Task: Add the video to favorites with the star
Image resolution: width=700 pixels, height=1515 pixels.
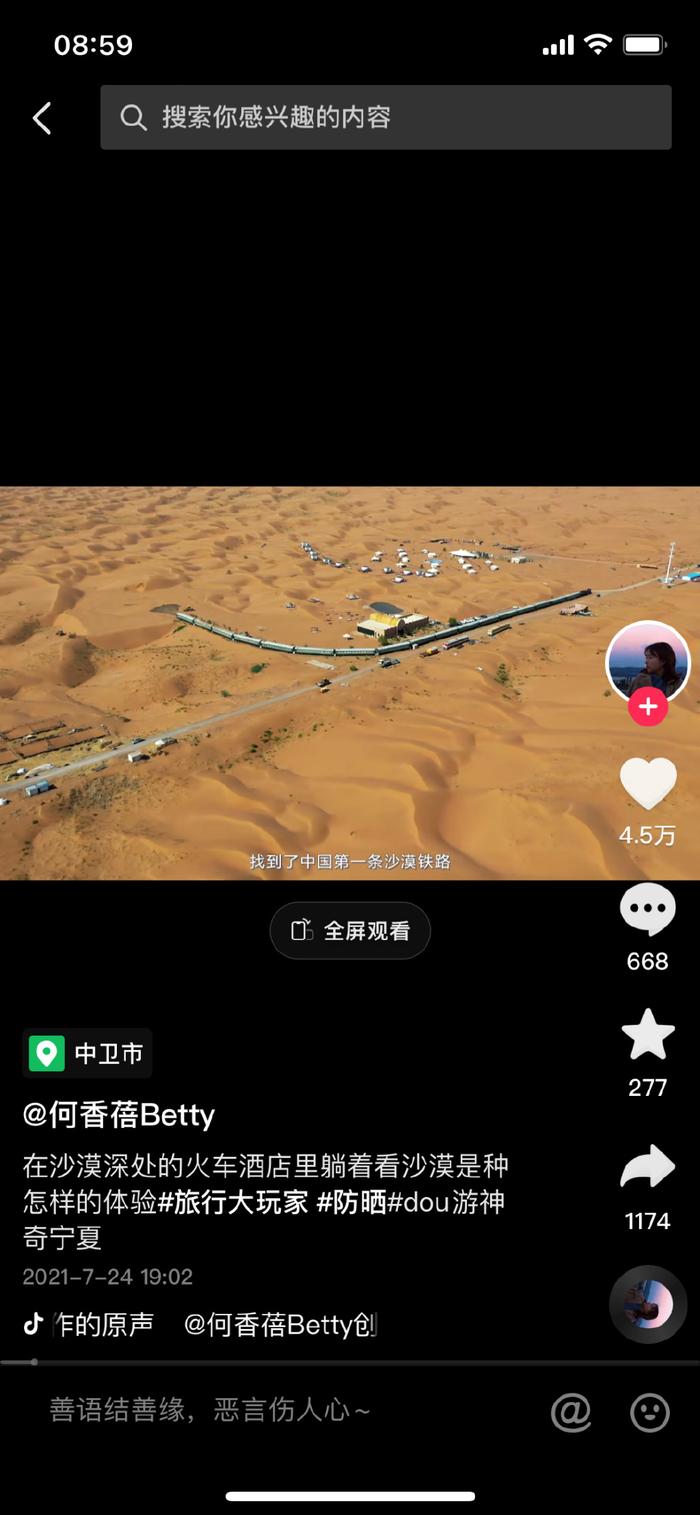Action: (648, 1035)
